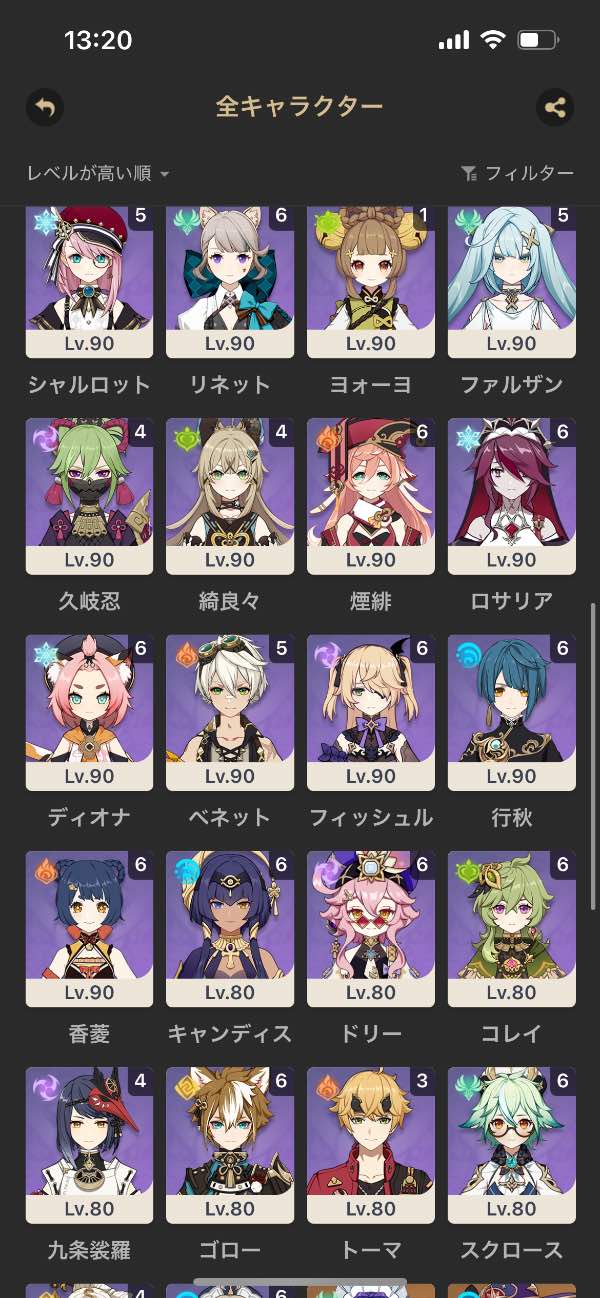Open ディオナ character details

89,712
